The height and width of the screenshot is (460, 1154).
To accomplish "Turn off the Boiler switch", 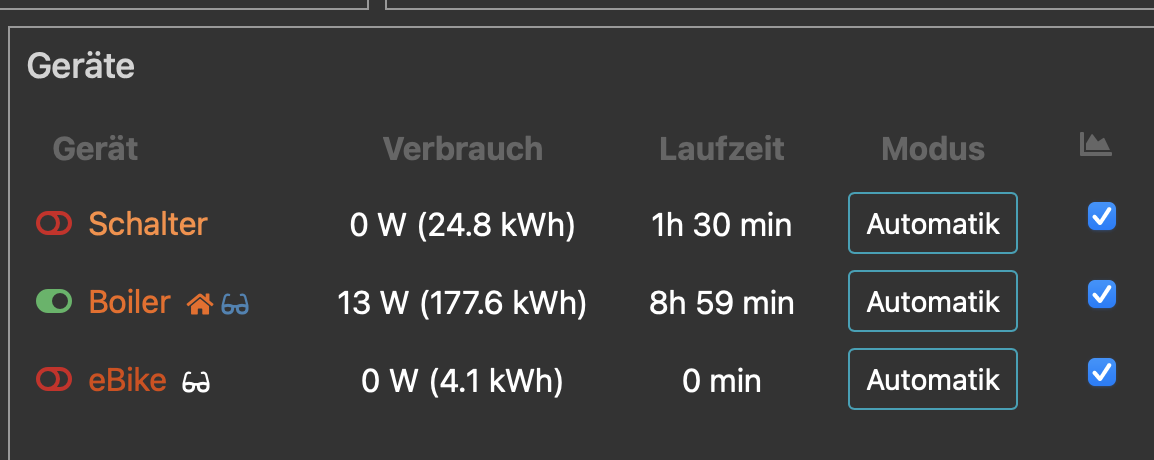I will click(x=54, y=301).
